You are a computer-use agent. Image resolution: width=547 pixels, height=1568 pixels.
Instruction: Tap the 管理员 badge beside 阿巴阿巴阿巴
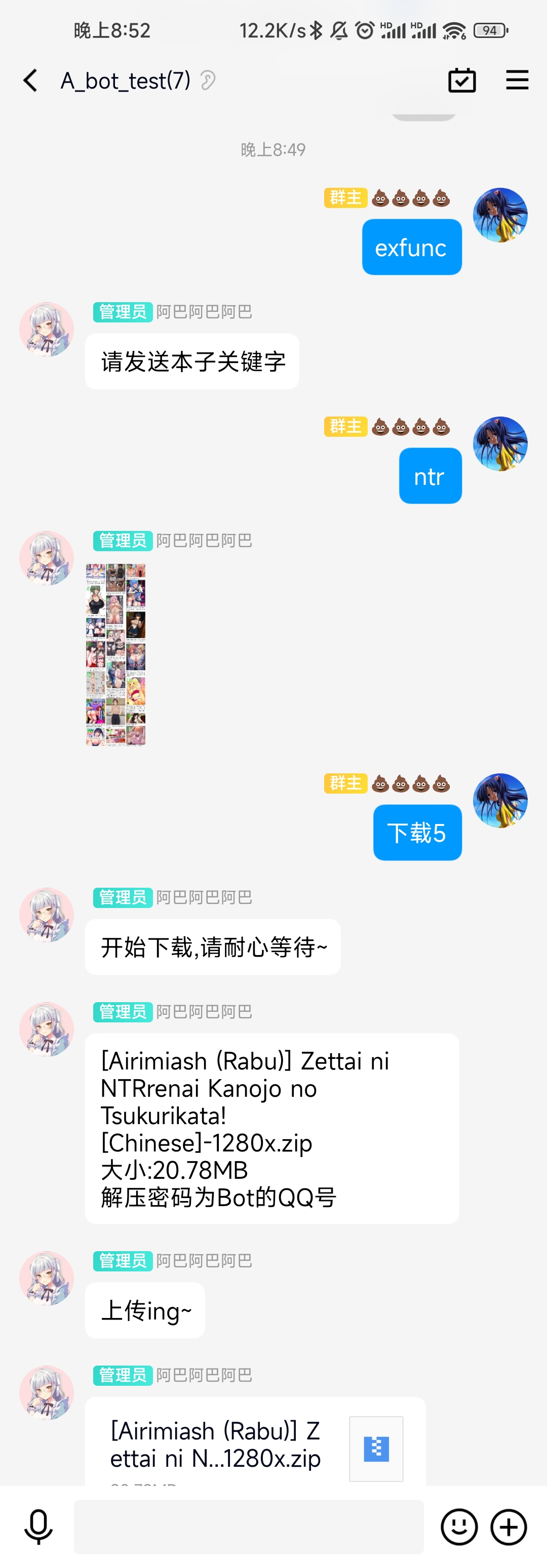point(122,312)
